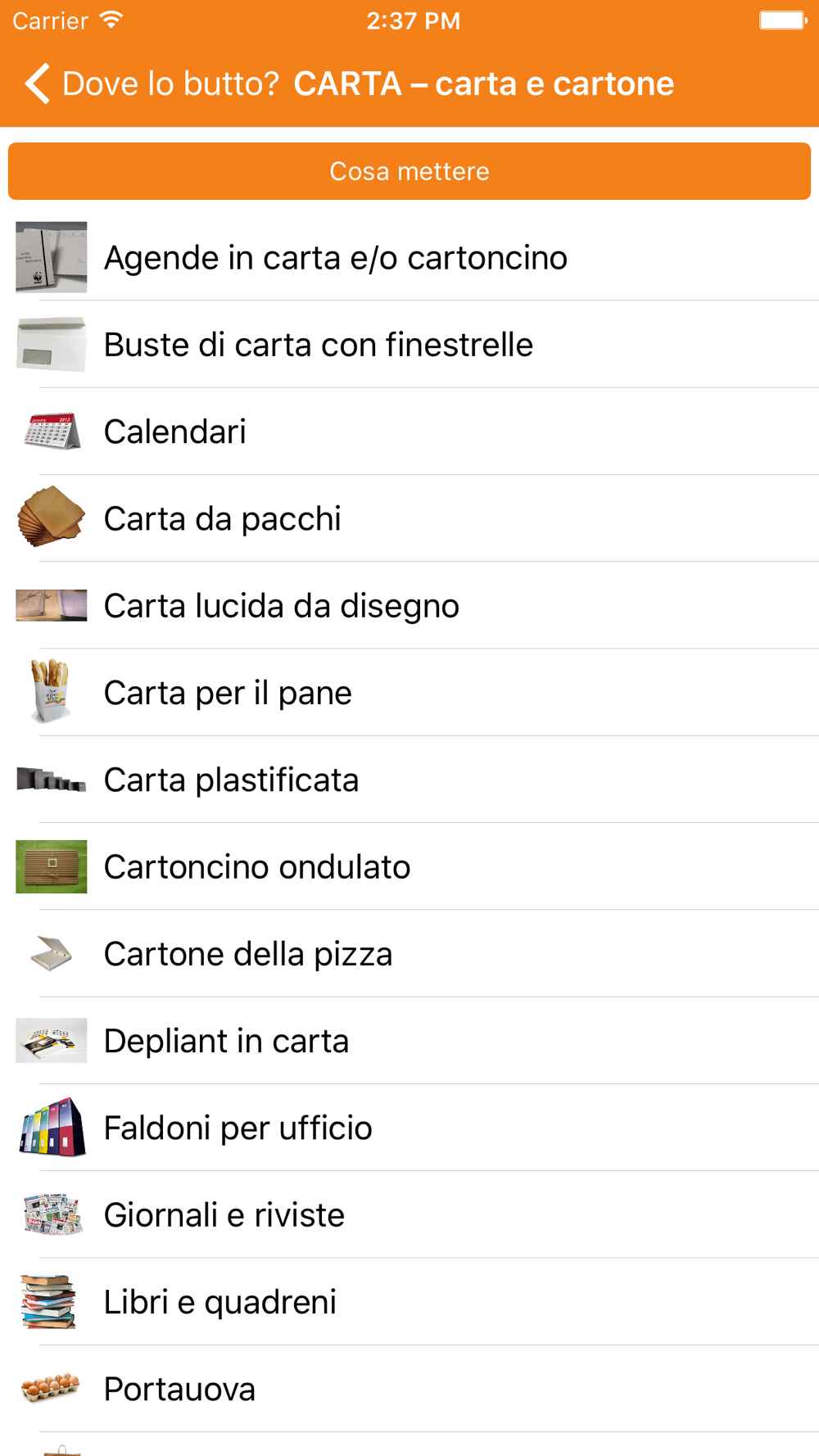Open Giornali e riviste
Screen dimensions: 819x1456
pyautogui.click(x=409, y=1214)
